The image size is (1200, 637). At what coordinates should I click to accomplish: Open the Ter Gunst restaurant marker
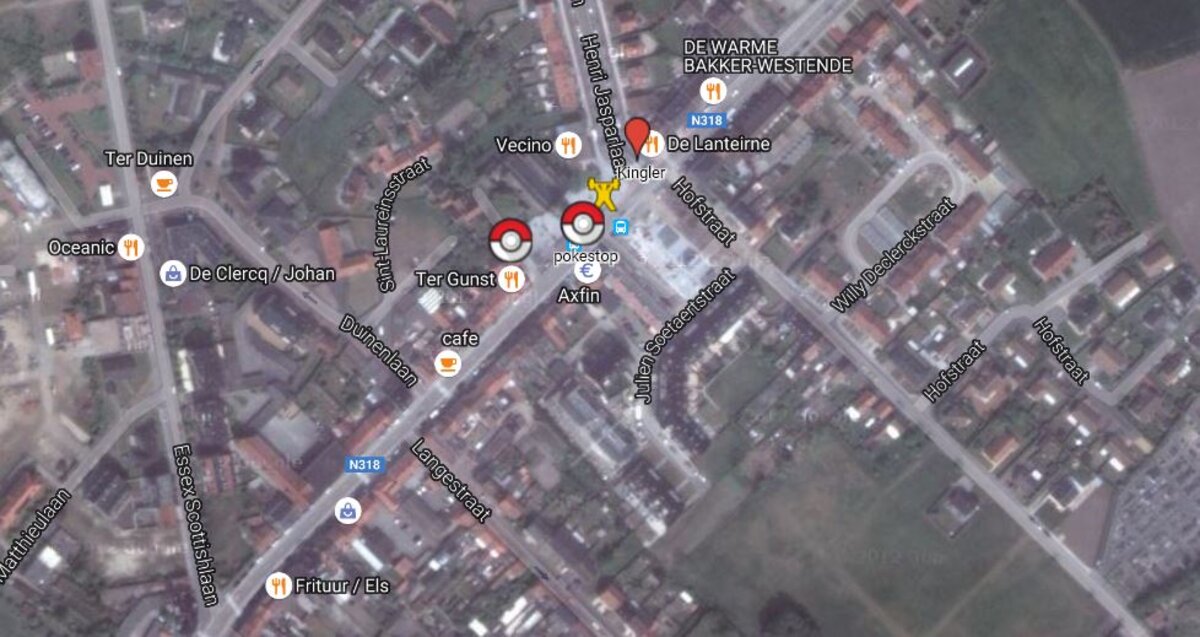coord(513,279)
